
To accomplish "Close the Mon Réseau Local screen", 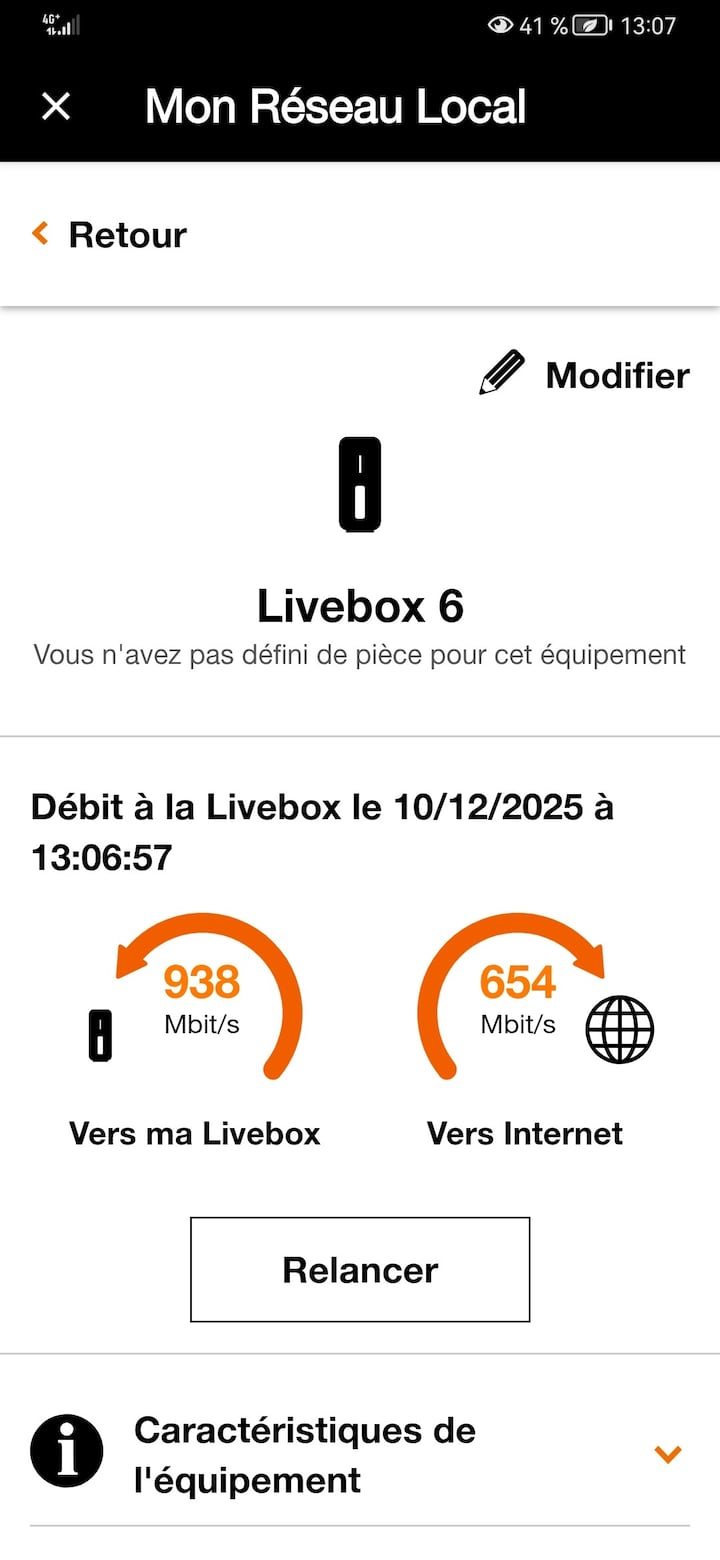I will coord(56,106).
